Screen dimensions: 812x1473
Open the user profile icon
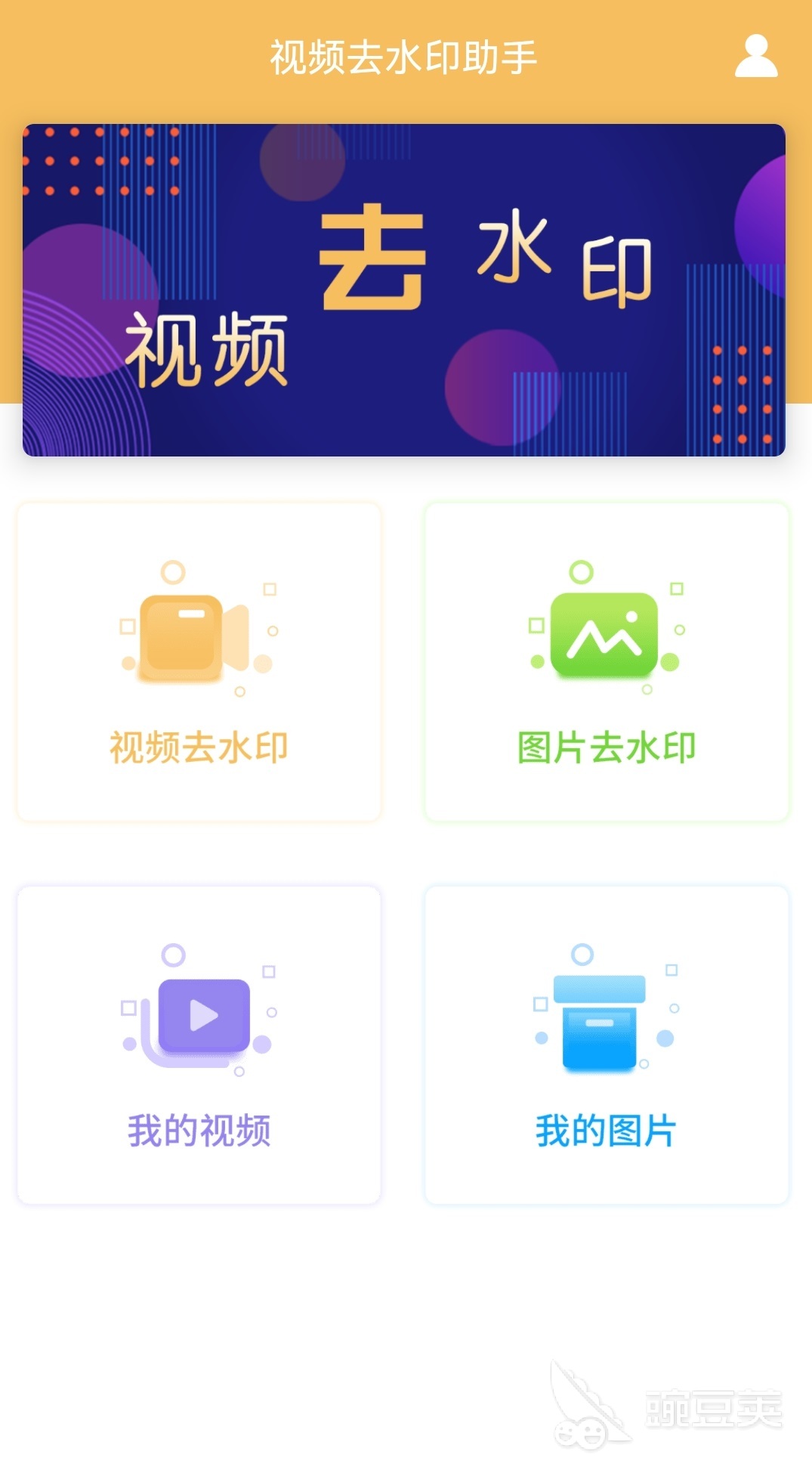click(x=755, y=57)
